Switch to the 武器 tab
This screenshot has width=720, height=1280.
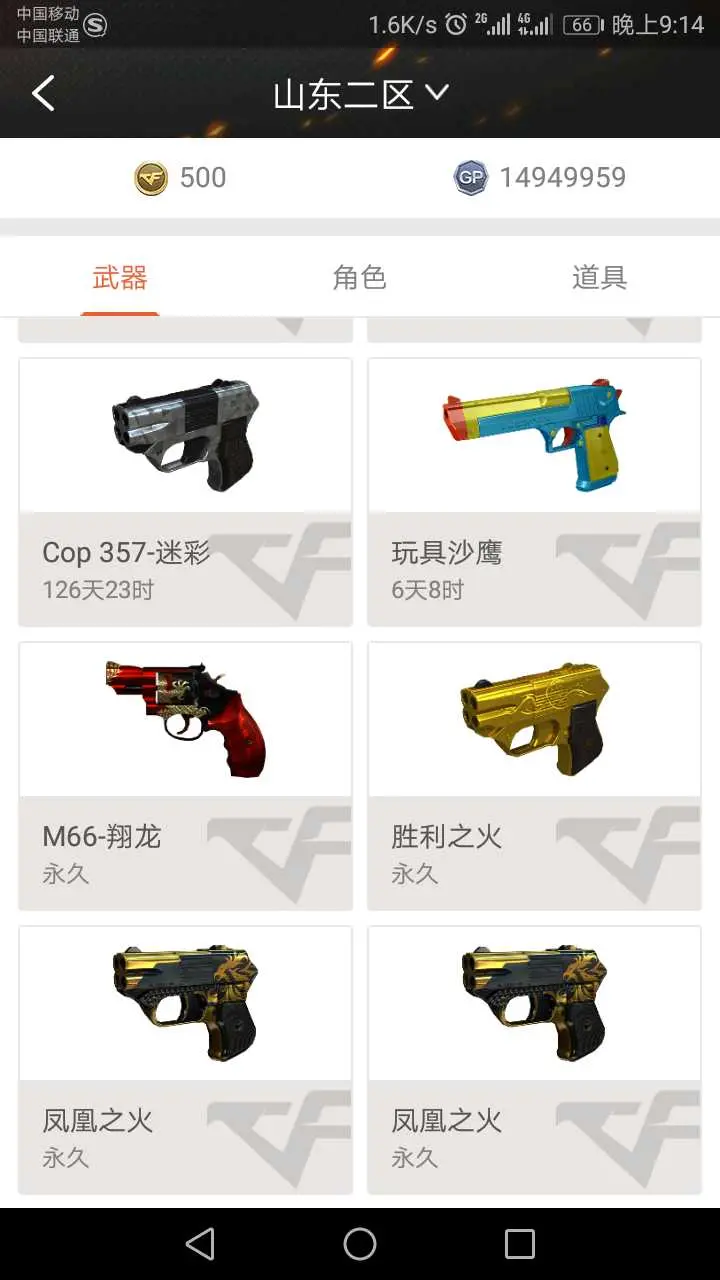tap(120, 278)
